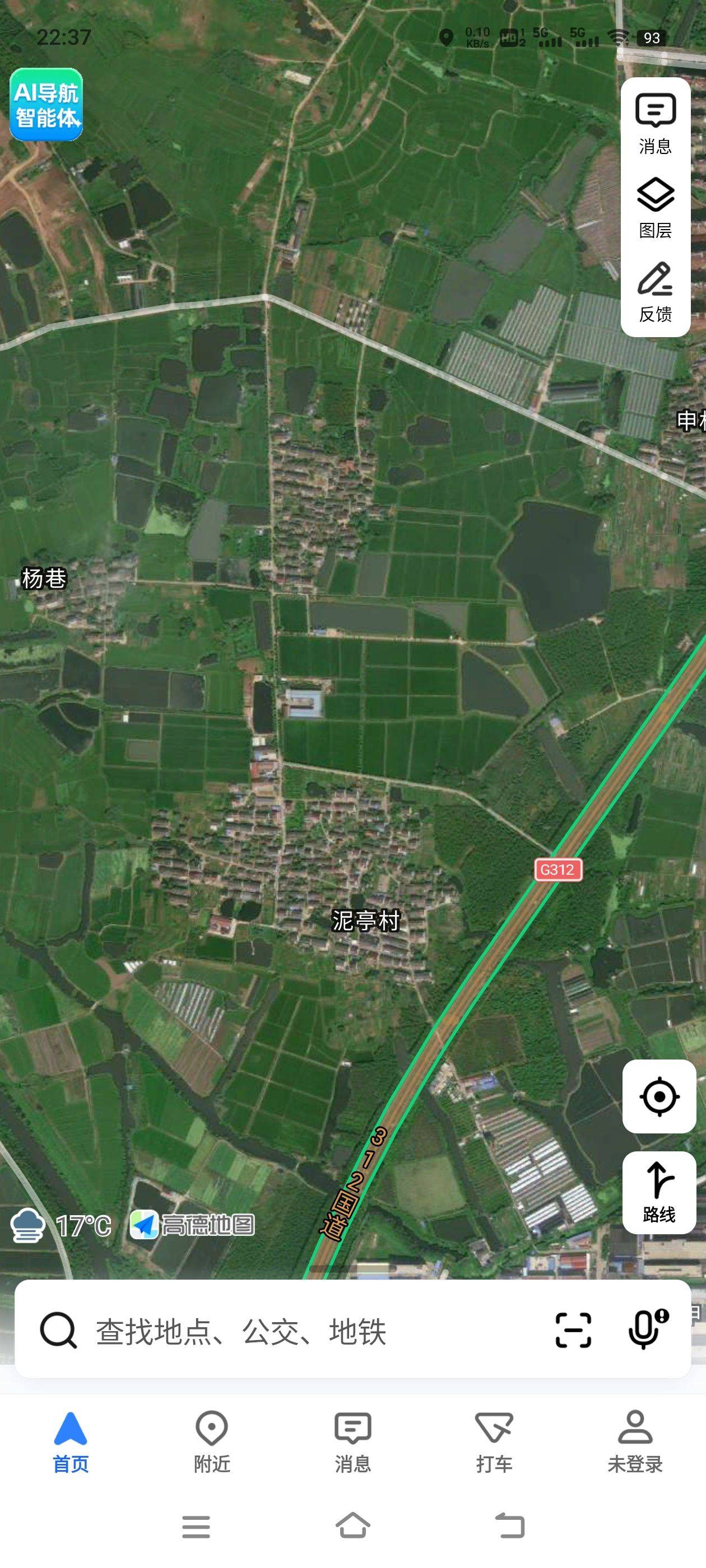The height and width of the screenshot is (1568, 706).
Task: Go to the system home screen
Action: coord(352,1526)
